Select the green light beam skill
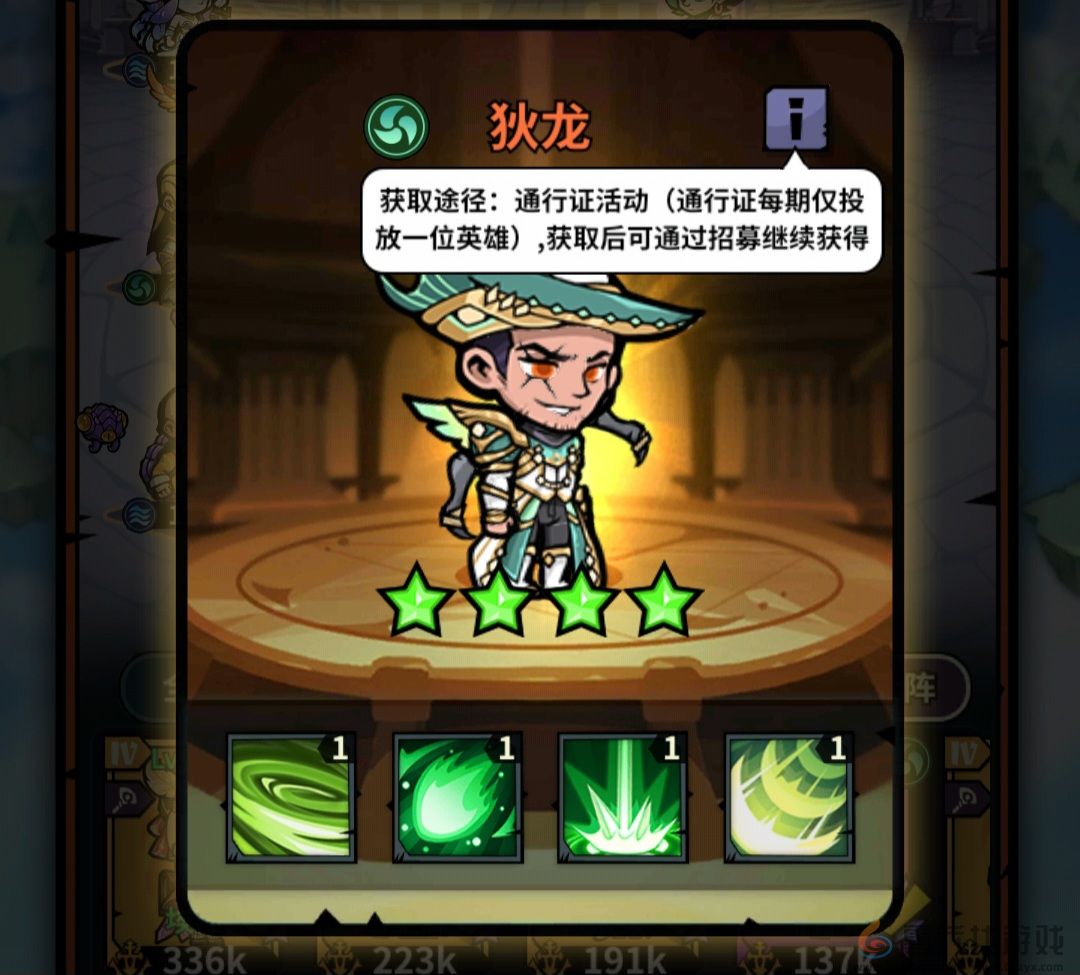The height and width of the screenshot is (975, 1080). (x=623, y=798)
